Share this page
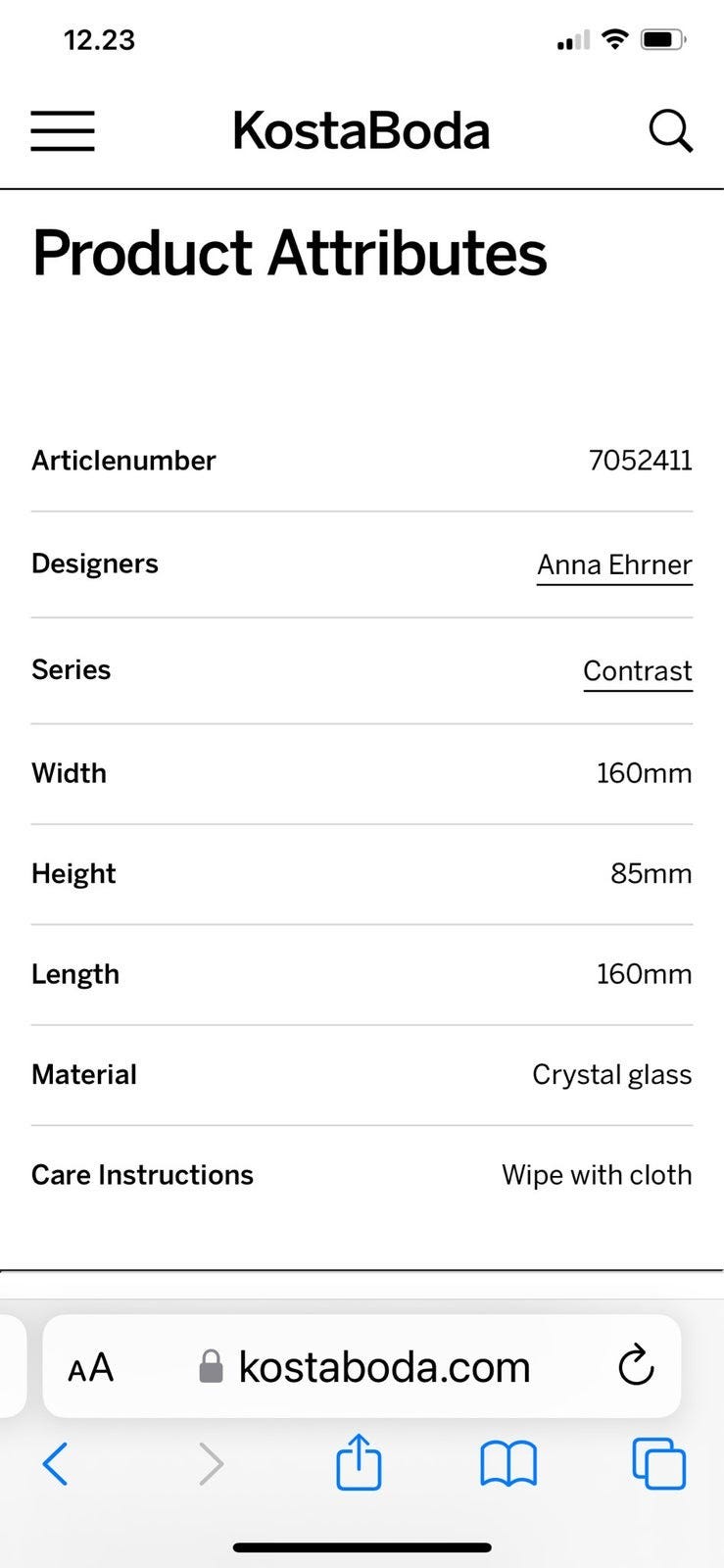 tap(359, 1462)
